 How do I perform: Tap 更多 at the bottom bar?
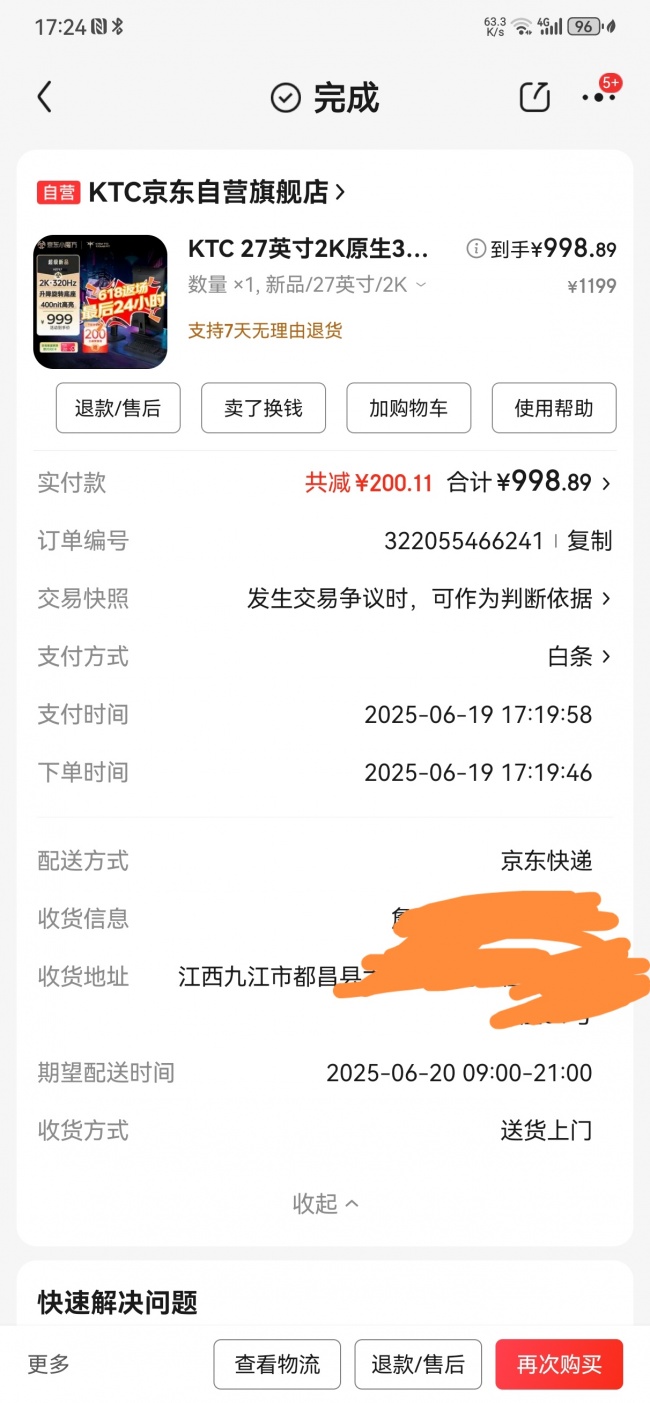(48, 1364)
